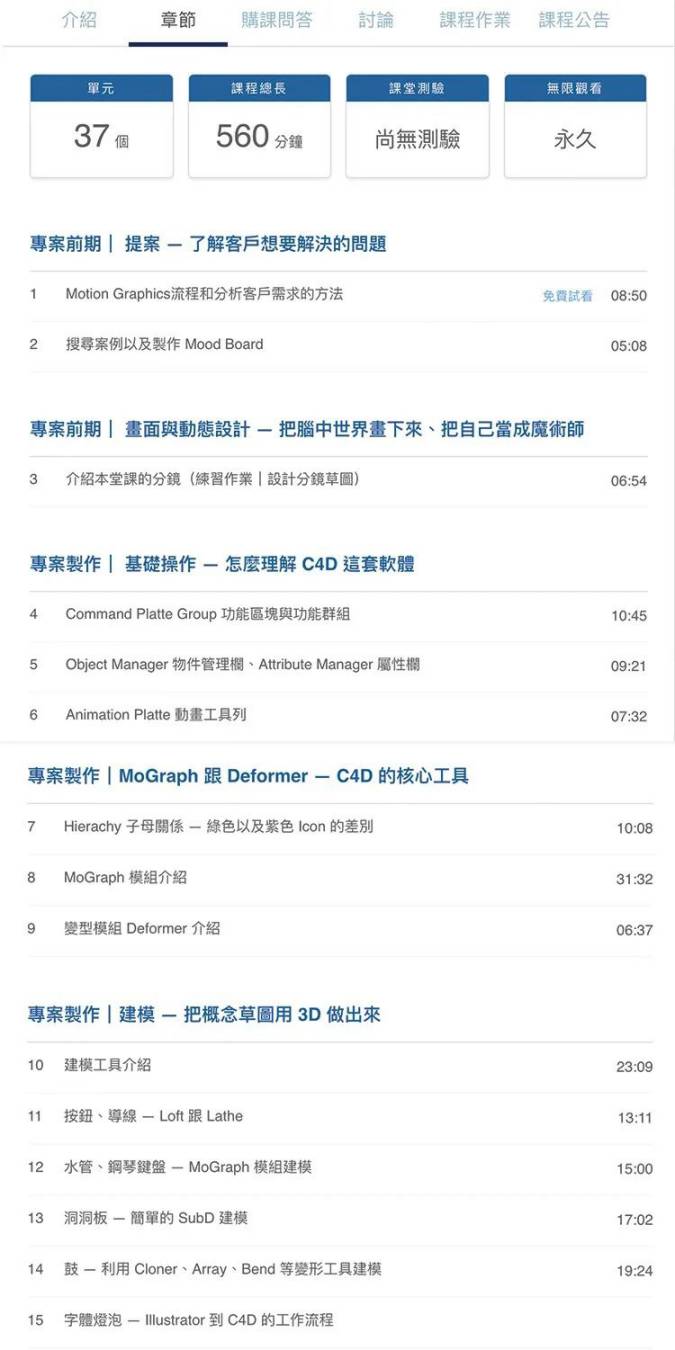Open lesson 15 字體燈泡 Illustrator 到 C4D
This screenshot has height=1350, width=675.
(198, 1320)
